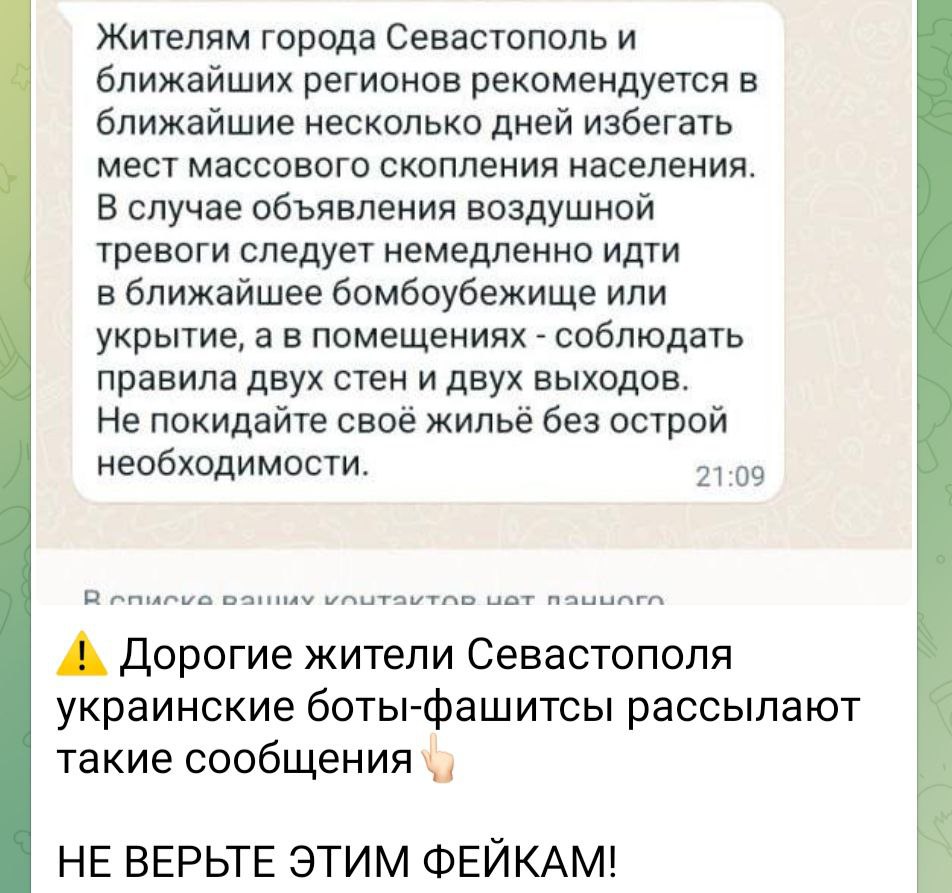952x893 pixels.
Task: Open the attached screenshot image in the post
Action: 474,300
